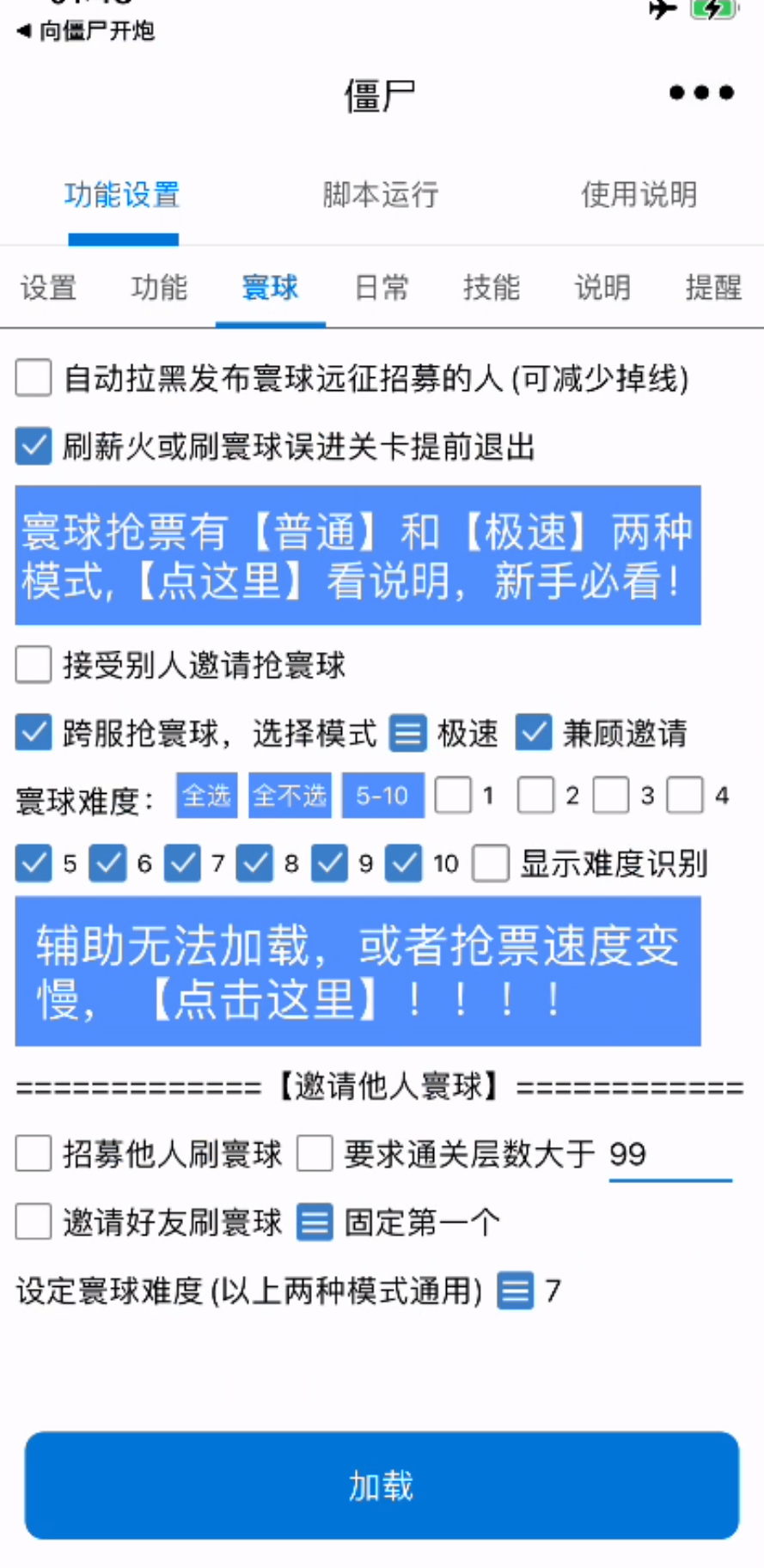Viewport: 764px width, 1568px height.
Task: Select the 5-10 difficulty preset
Action: click(382, 796)
